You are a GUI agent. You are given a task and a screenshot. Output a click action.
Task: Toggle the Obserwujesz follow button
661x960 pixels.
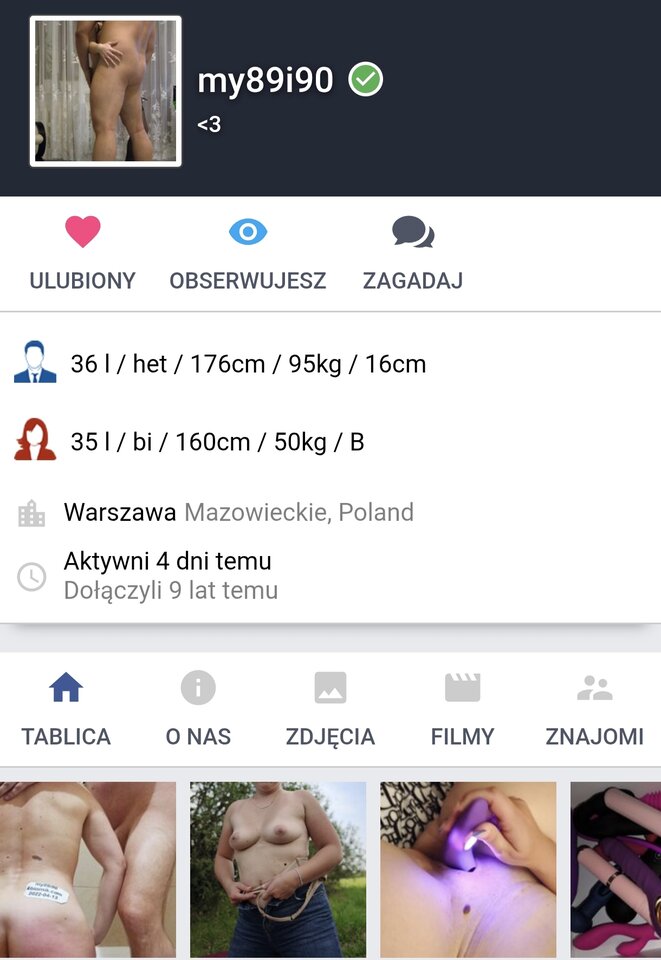247,253
